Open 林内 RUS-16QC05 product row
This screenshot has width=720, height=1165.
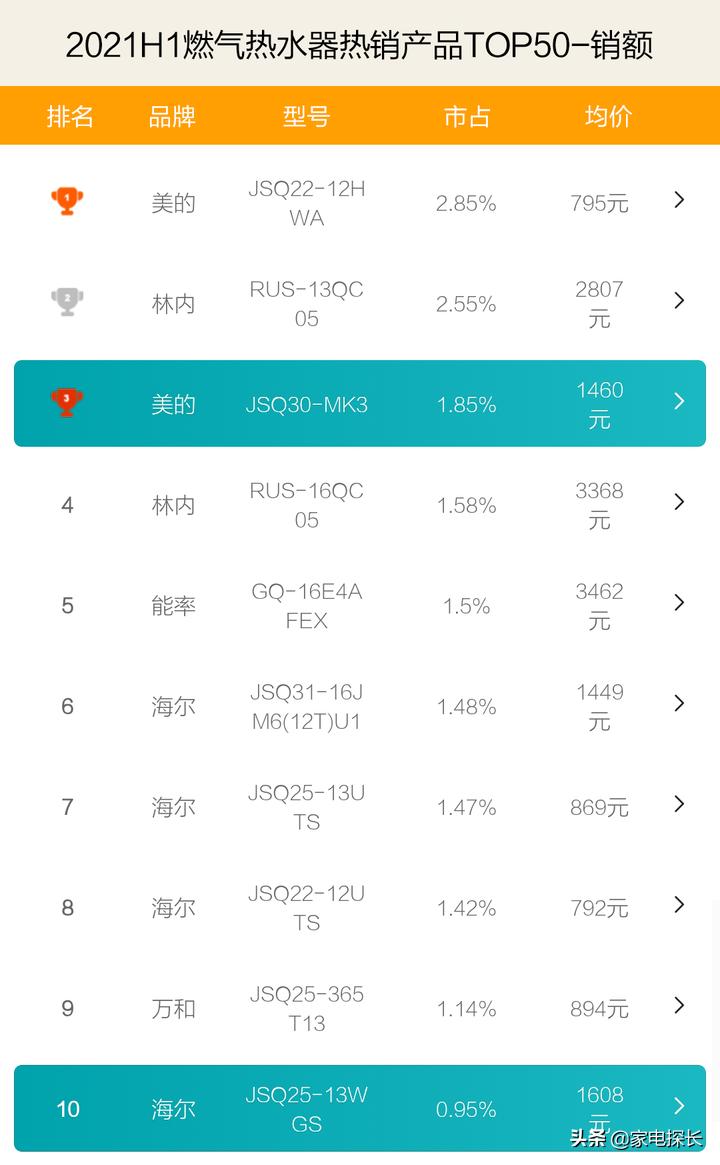pos(360,505)
